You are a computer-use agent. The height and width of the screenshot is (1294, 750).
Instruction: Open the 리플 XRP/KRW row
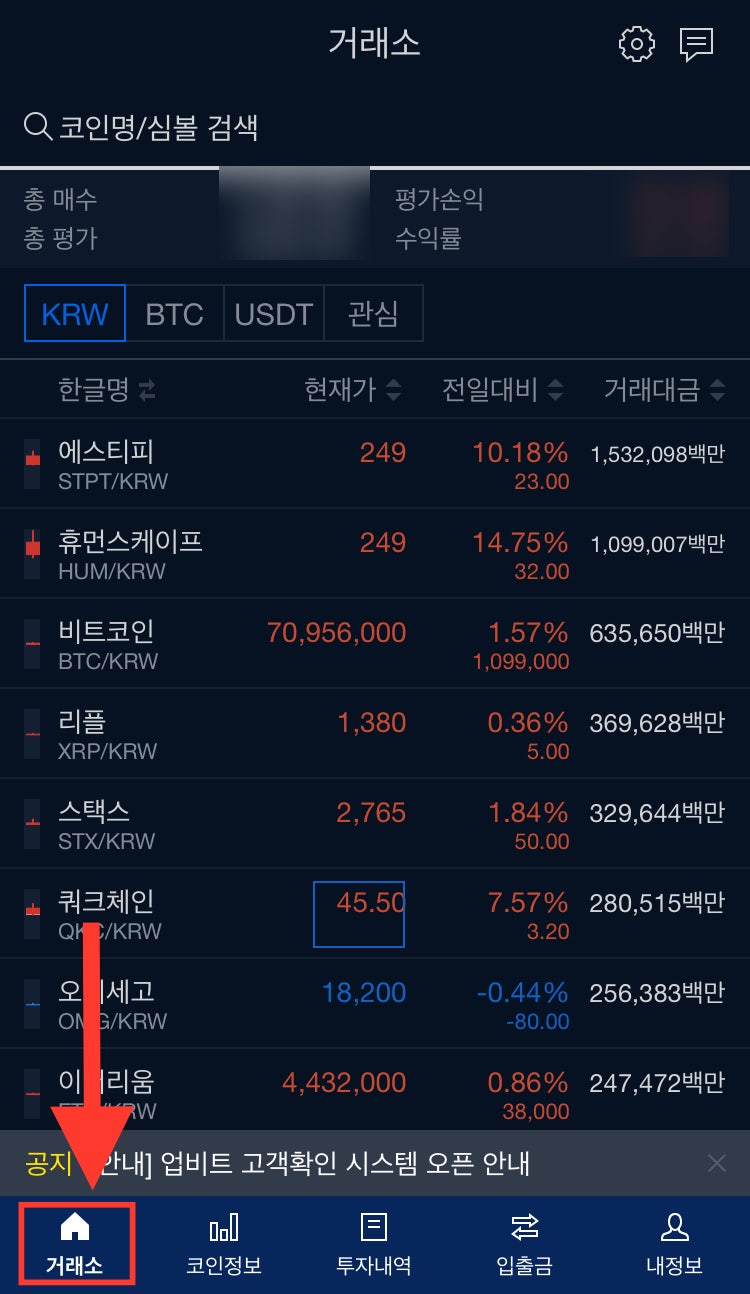375,734
